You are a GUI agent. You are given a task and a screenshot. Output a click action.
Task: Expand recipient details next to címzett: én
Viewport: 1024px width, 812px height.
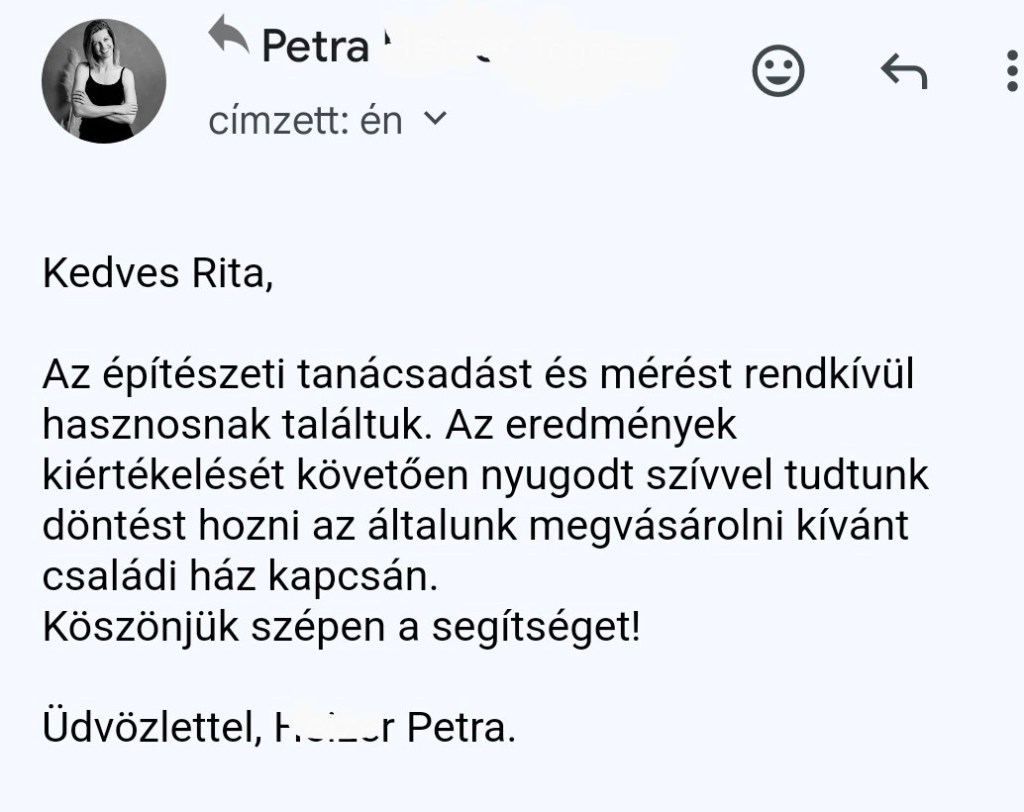click(x=435, y=121)
